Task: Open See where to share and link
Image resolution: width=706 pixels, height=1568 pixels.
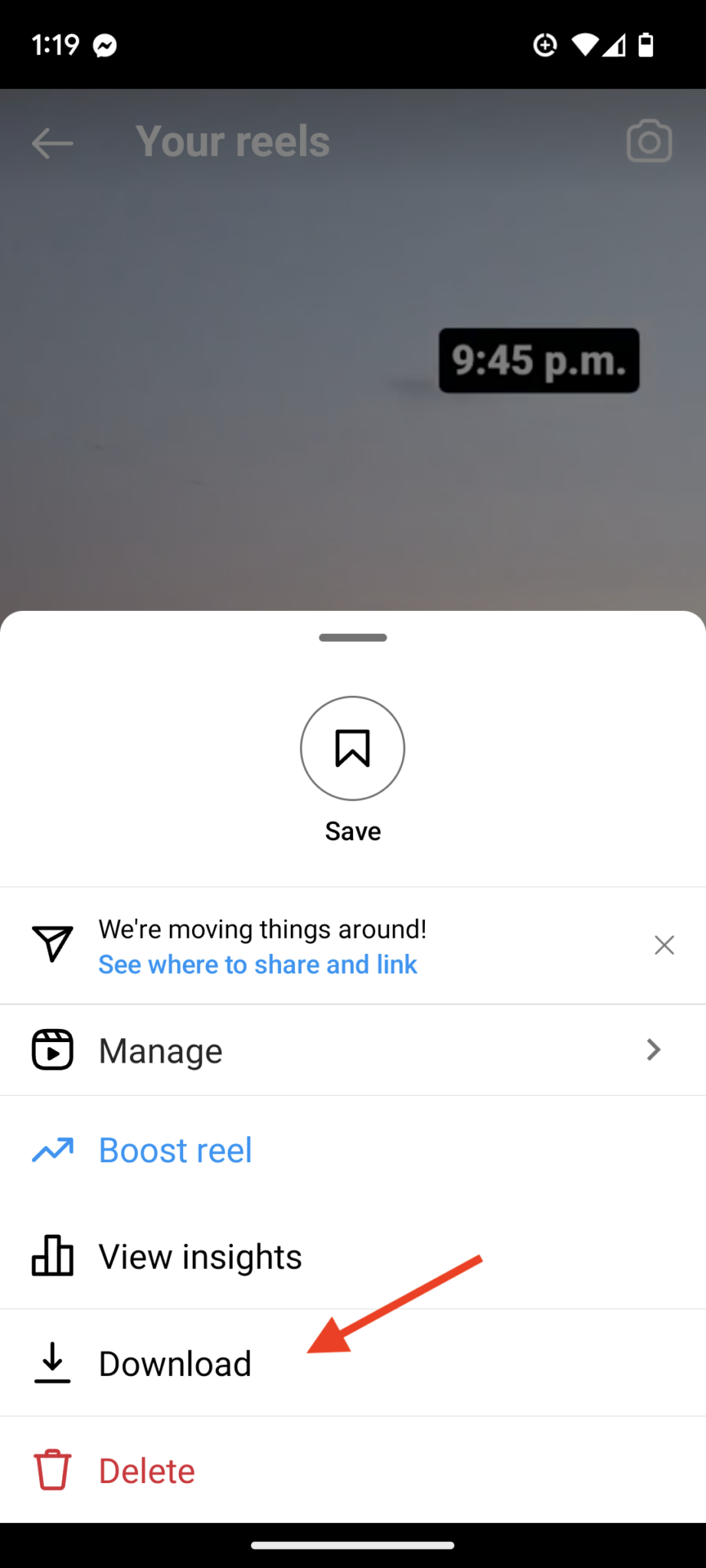Action: 257,964
